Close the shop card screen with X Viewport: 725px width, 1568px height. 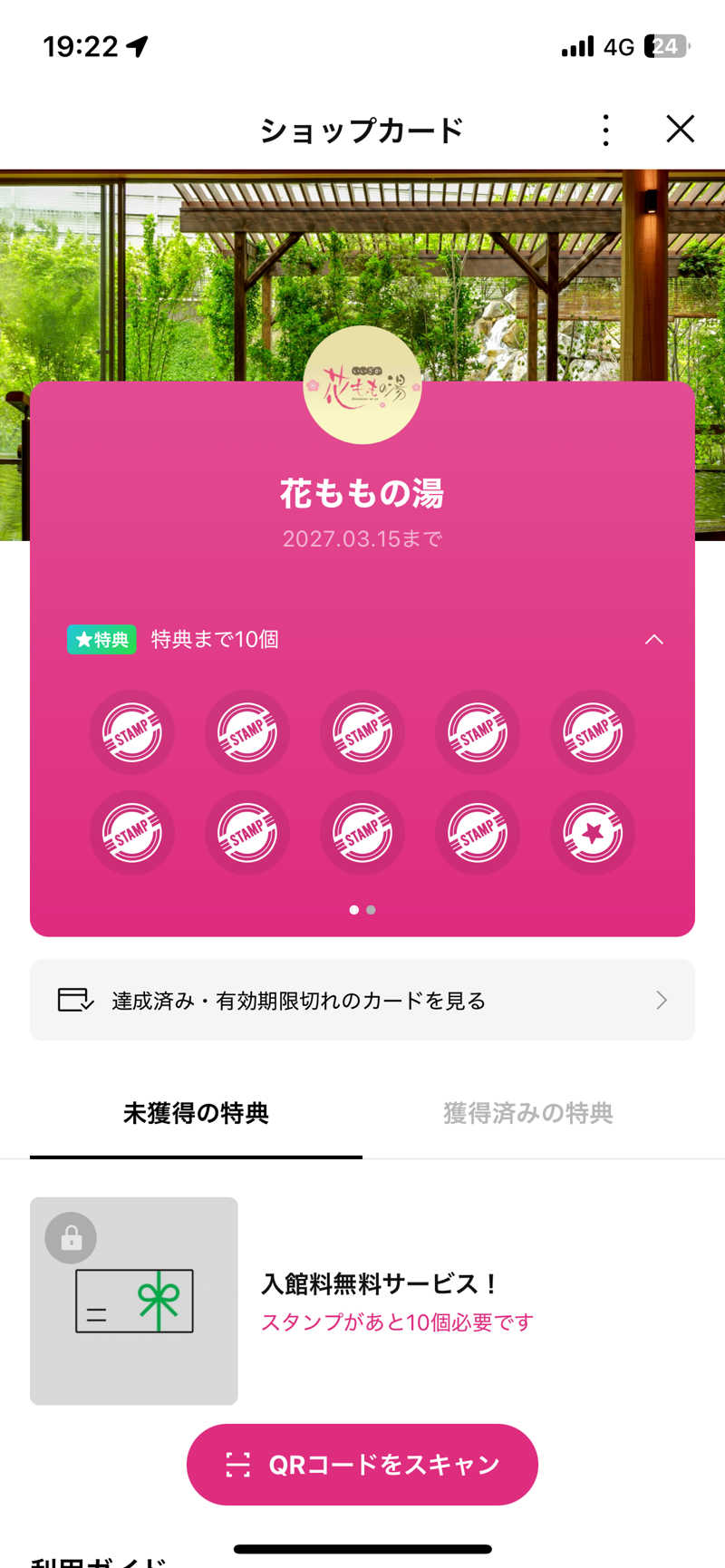coord(679,130)
